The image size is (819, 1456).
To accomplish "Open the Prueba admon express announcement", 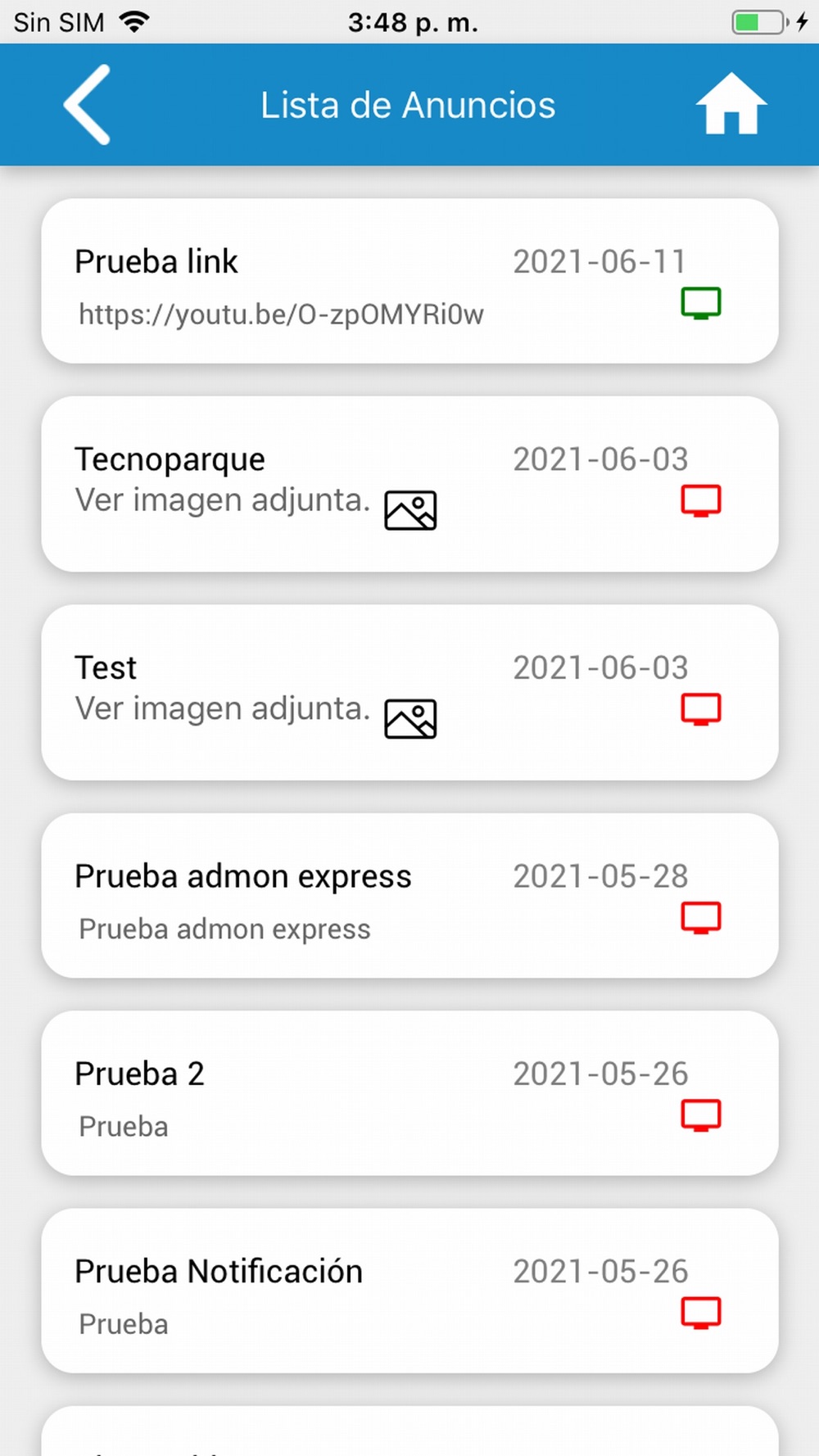I will [409, 895].
